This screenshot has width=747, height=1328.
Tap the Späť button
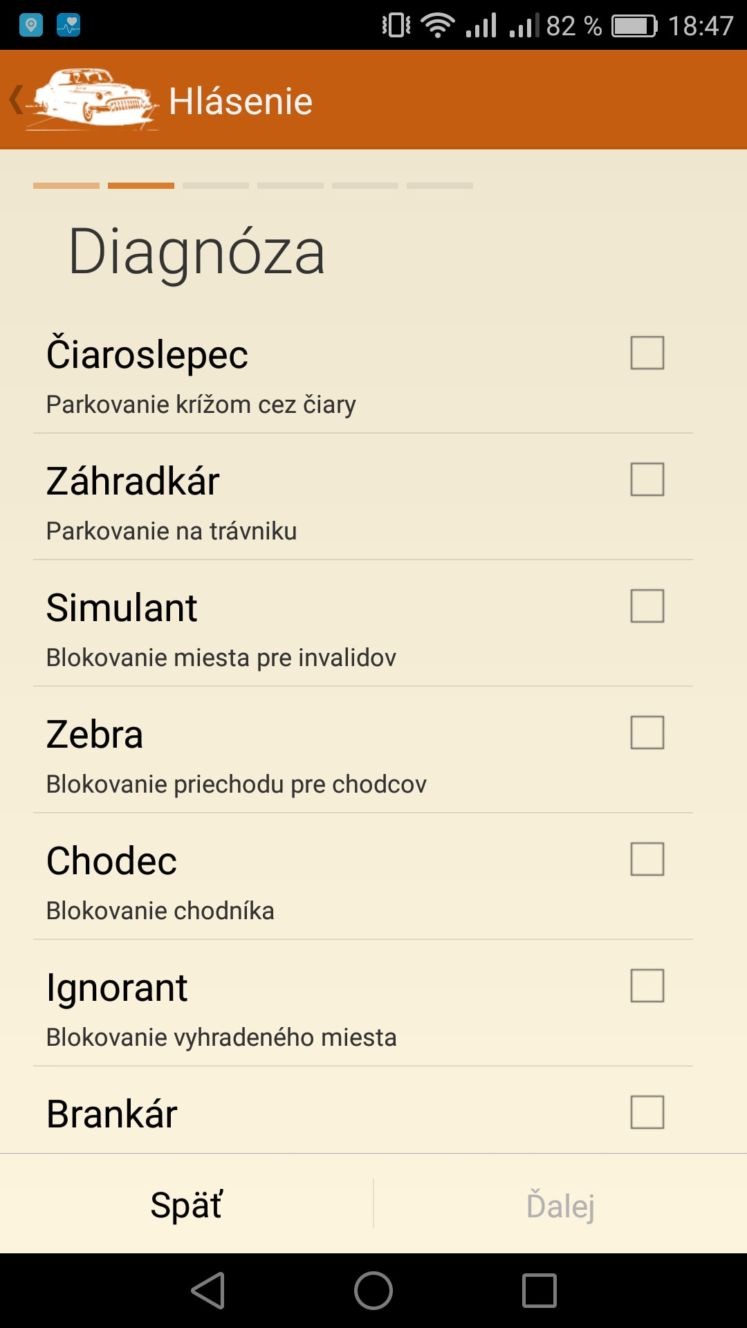click(x=187, y=1204)
